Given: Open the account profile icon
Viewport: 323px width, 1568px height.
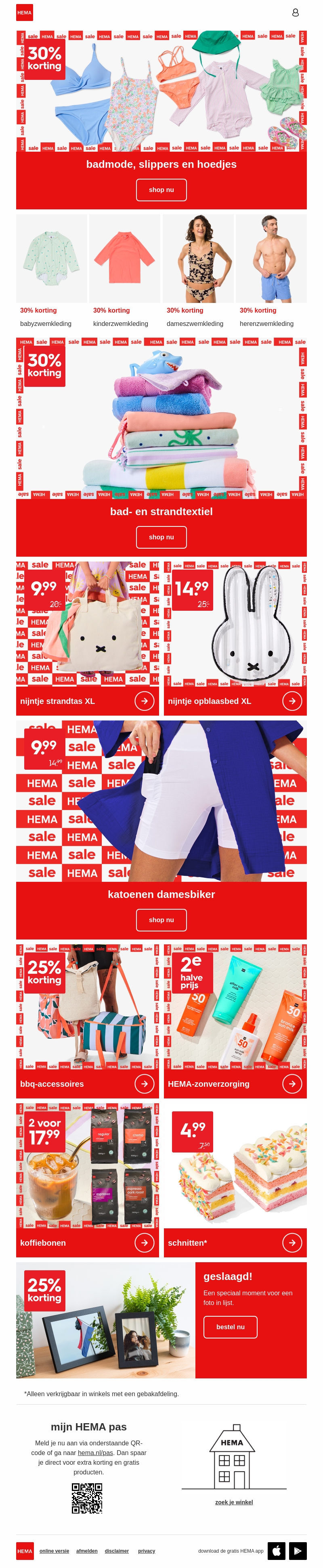Looking at the screenshot, I should pos(296,12).
